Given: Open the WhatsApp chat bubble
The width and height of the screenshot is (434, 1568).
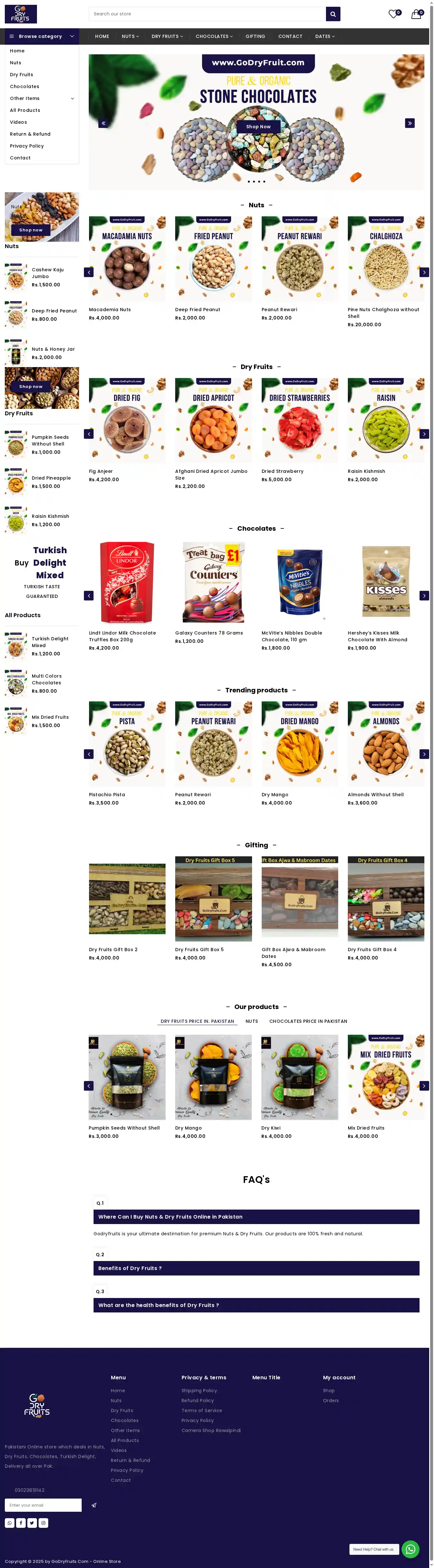Looking at the screenshot, I should click(410, 1549).
